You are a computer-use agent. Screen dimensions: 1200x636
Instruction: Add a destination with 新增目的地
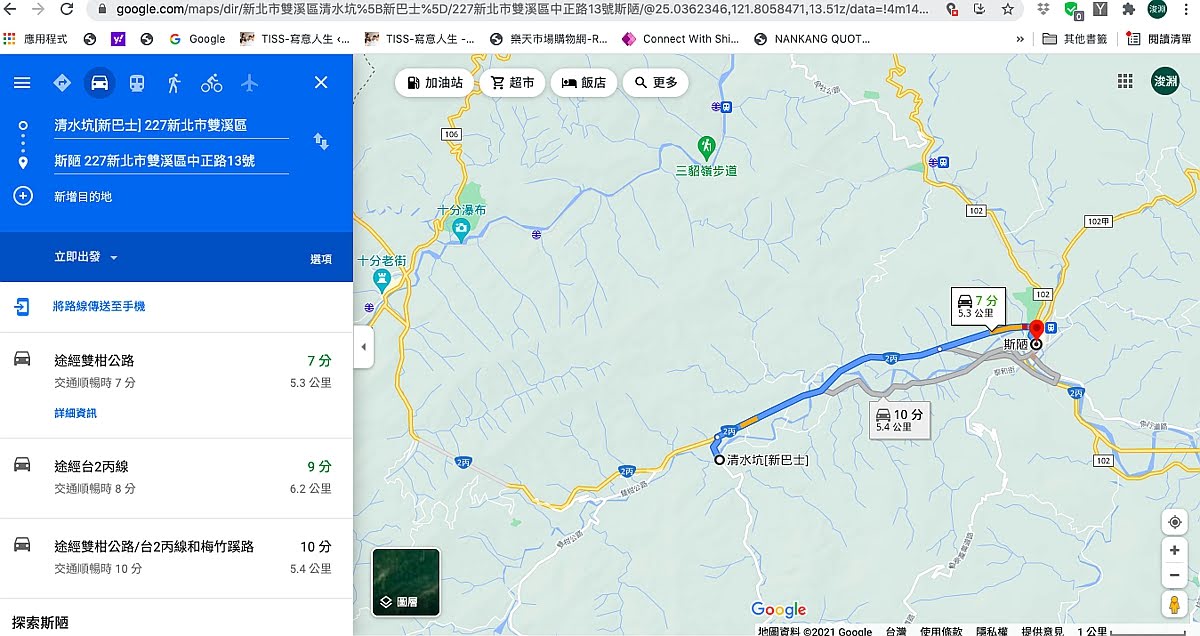[83, 197]
